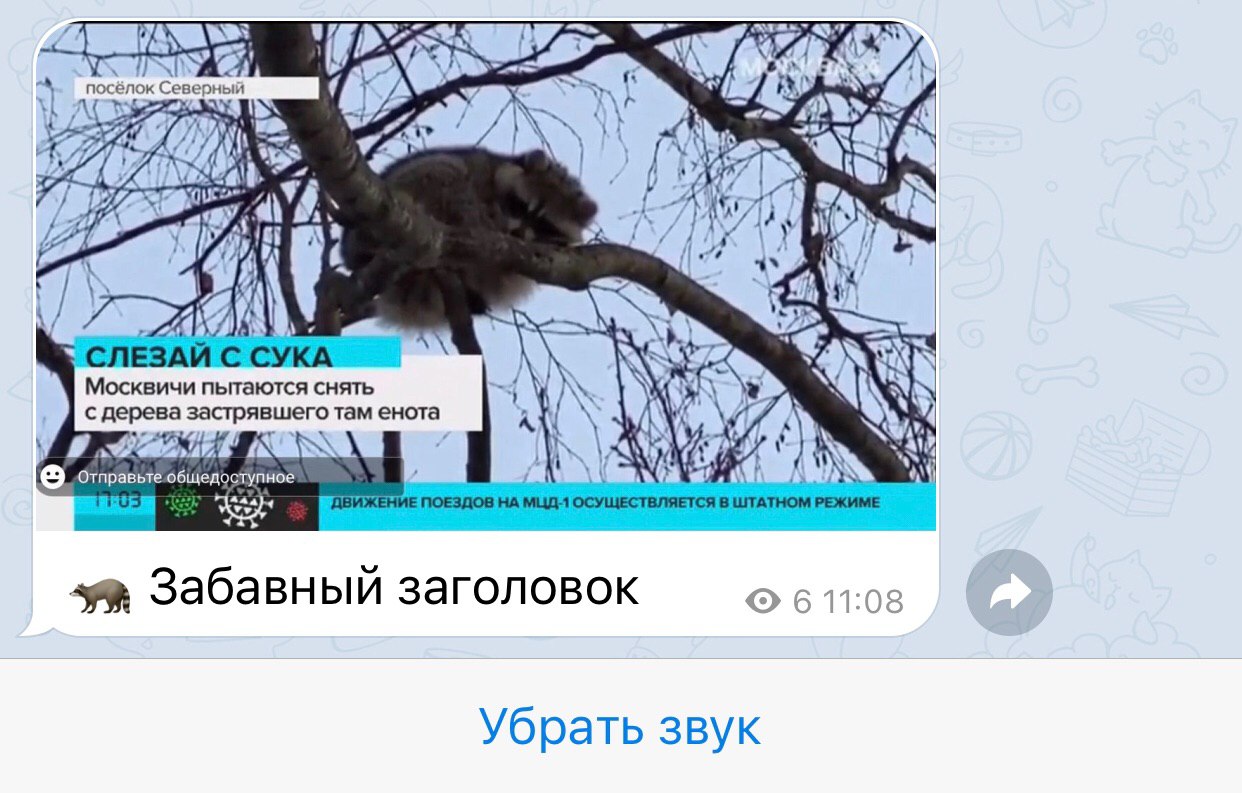Open the raccoon news image full screen
1242x793 pixels.
[x=486, y=250]
